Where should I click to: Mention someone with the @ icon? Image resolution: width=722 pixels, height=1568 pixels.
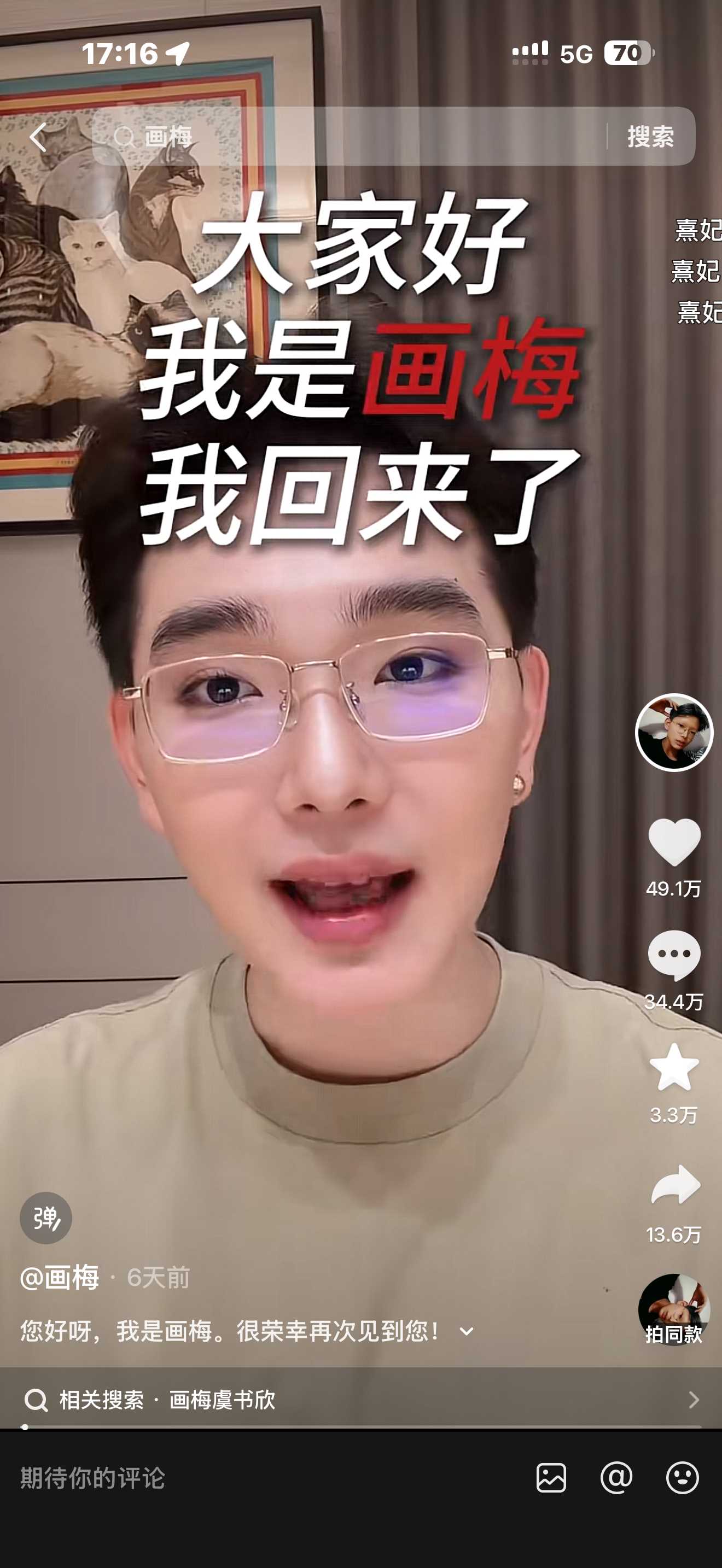[616, 1477]
